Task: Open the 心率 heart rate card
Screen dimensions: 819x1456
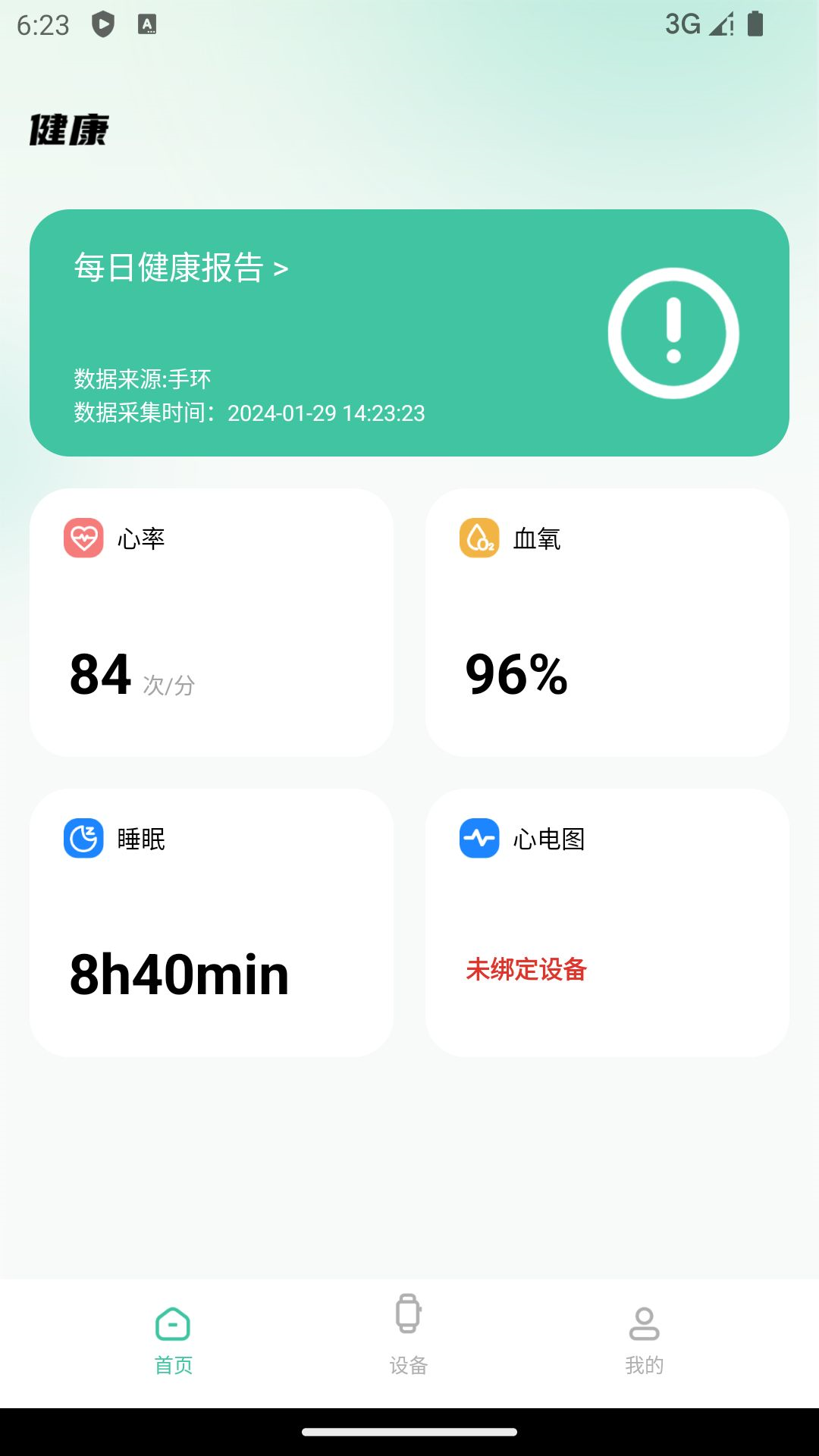Action: coord(211,622)
